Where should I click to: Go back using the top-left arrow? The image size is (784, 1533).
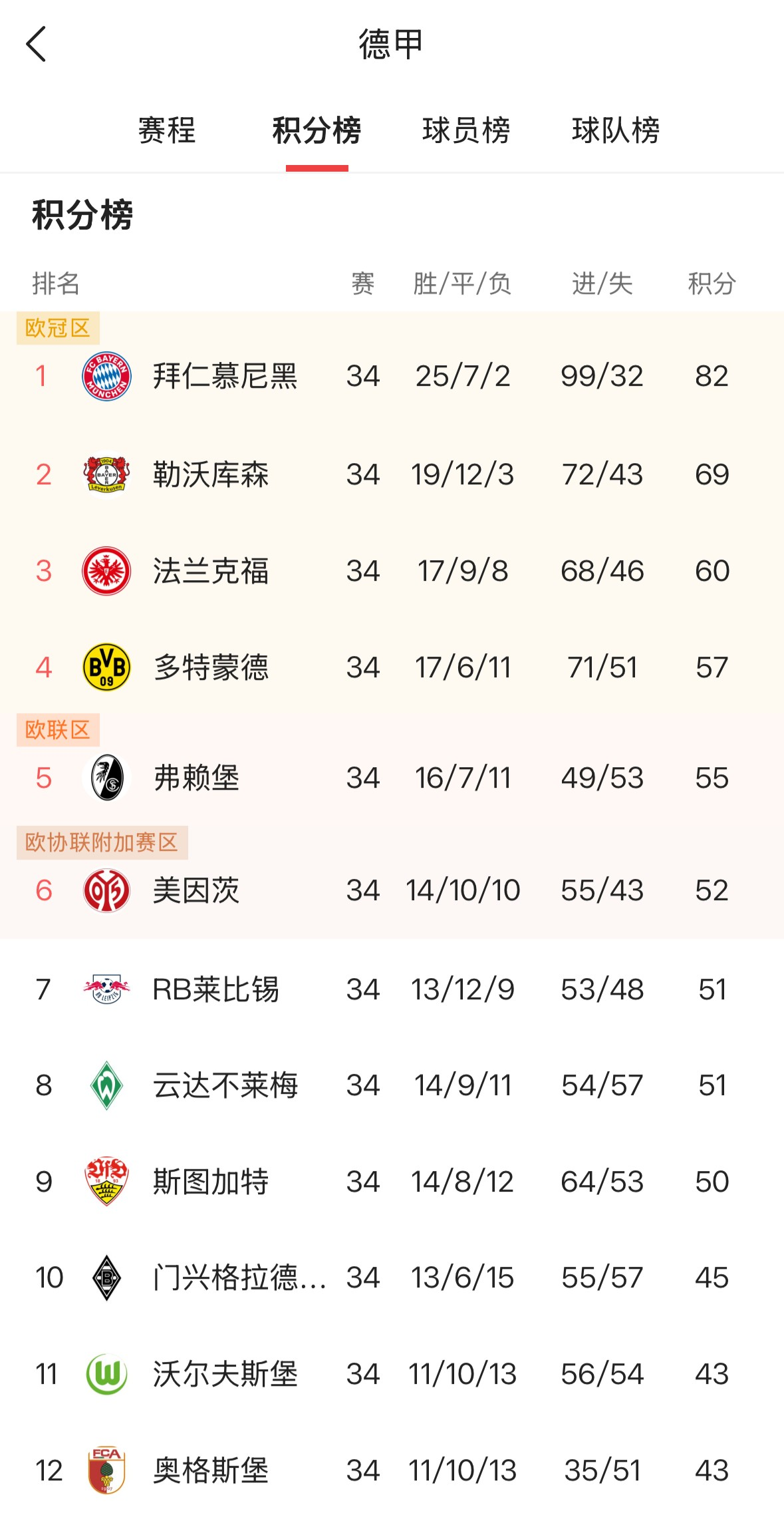37,45
